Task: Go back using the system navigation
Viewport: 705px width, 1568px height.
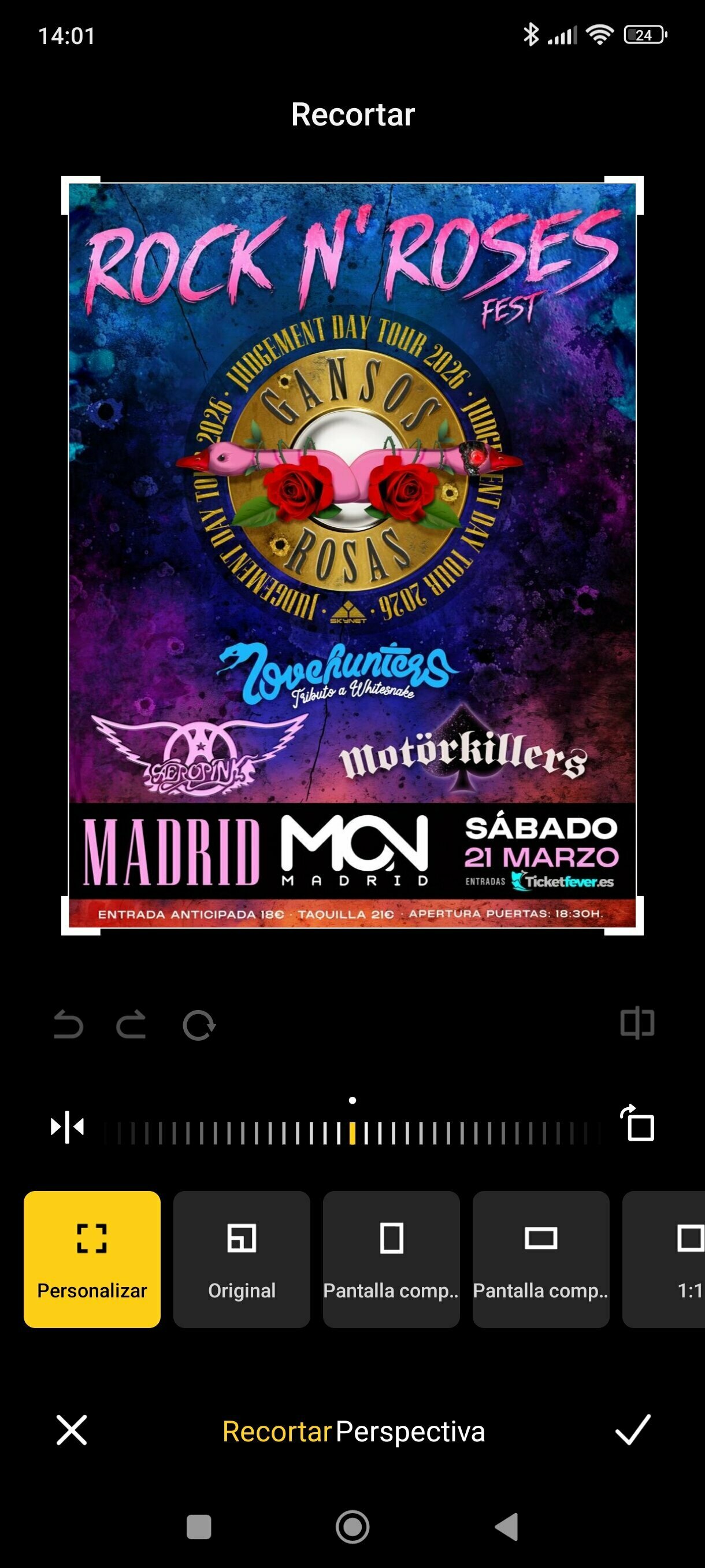Action: click(x=506, y=1526)
